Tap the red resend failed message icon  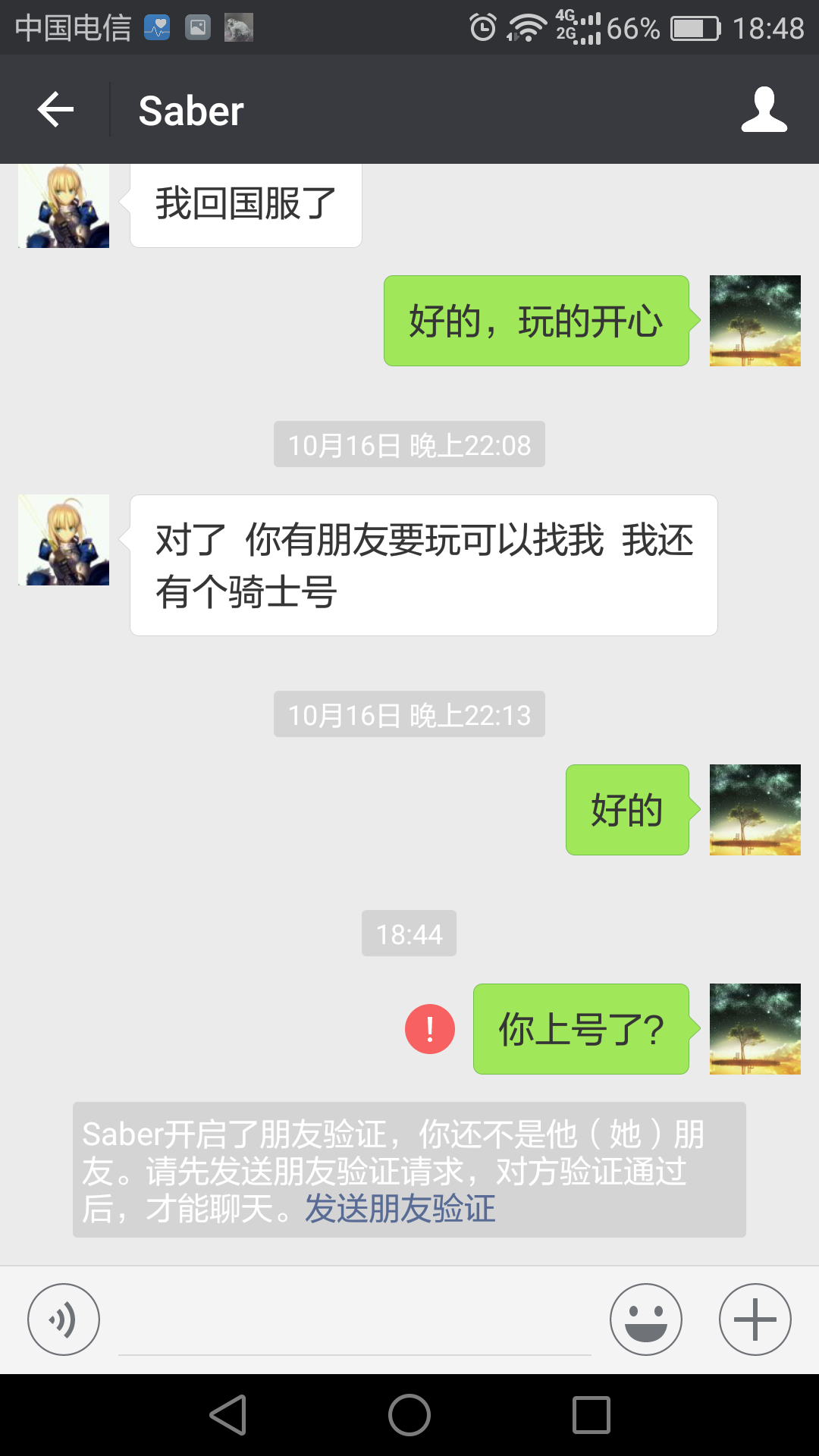(430, 1029)
